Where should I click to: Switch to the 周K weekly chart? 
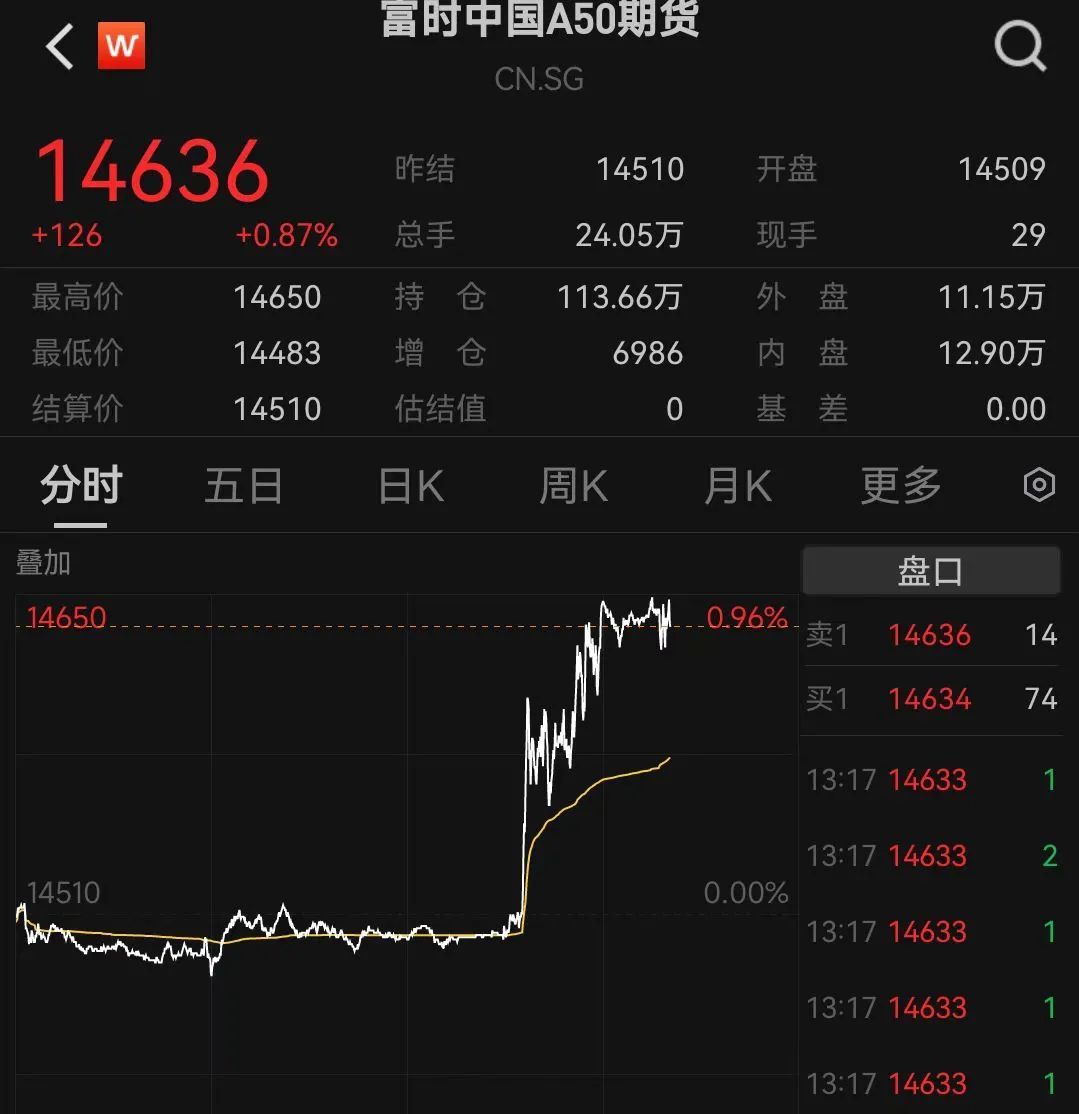click(573, 486)
